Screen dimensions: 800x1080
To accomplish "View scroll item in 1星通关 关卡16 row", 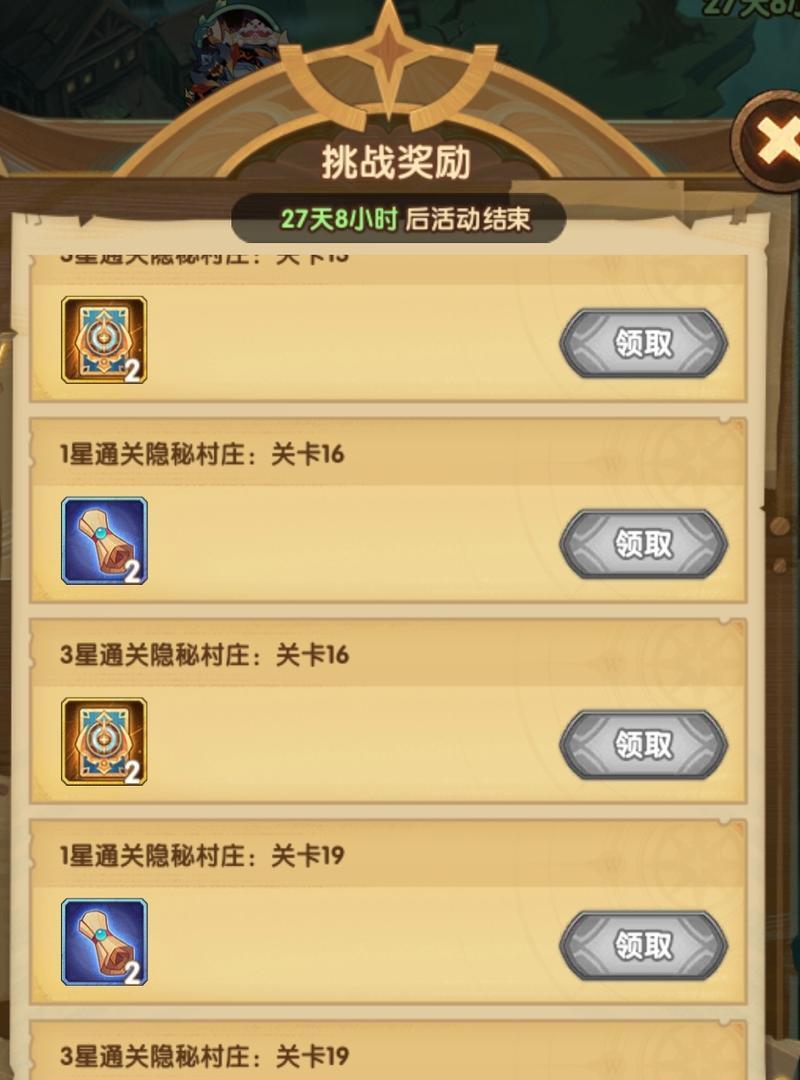I will point(104,541).
